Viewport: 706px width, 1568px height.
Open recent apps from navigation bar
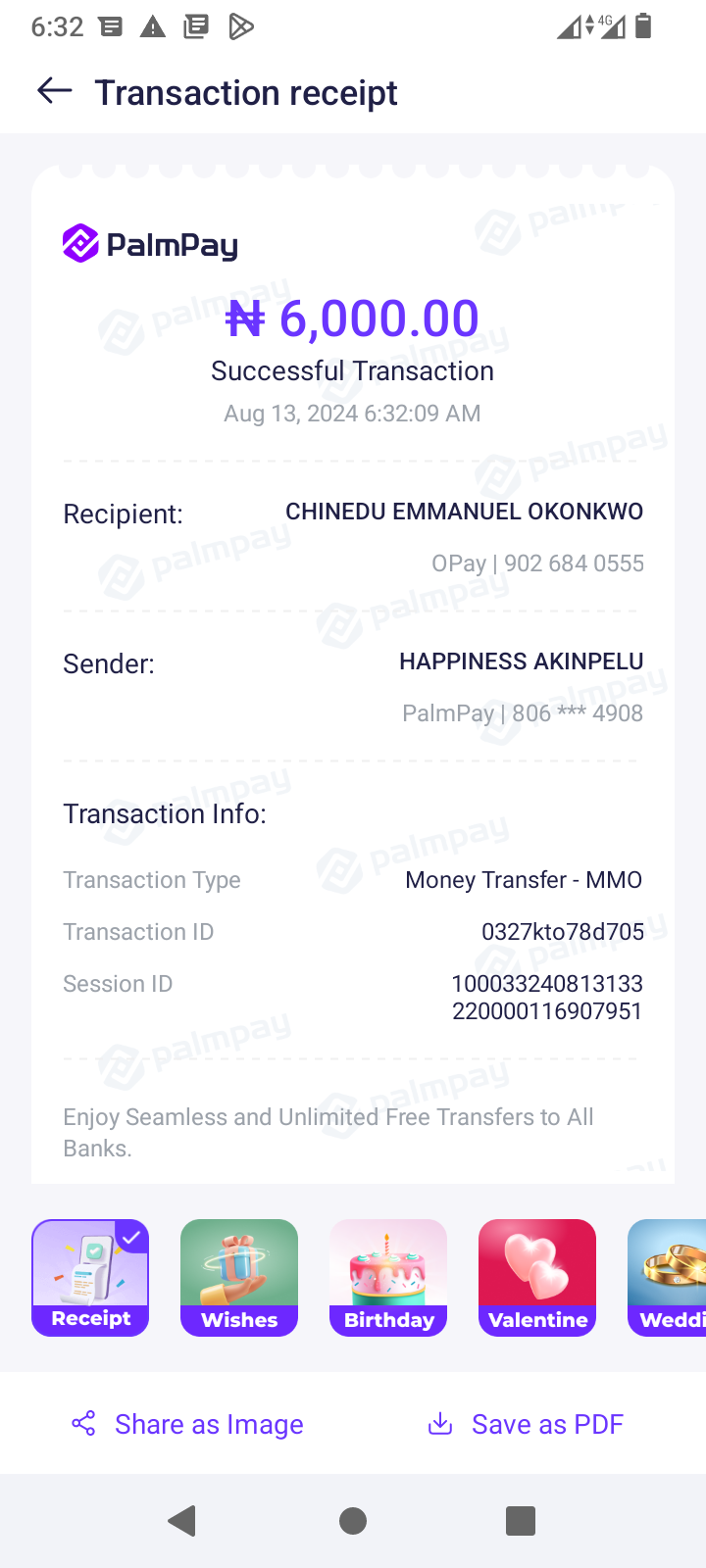[x=521, y=1521]
